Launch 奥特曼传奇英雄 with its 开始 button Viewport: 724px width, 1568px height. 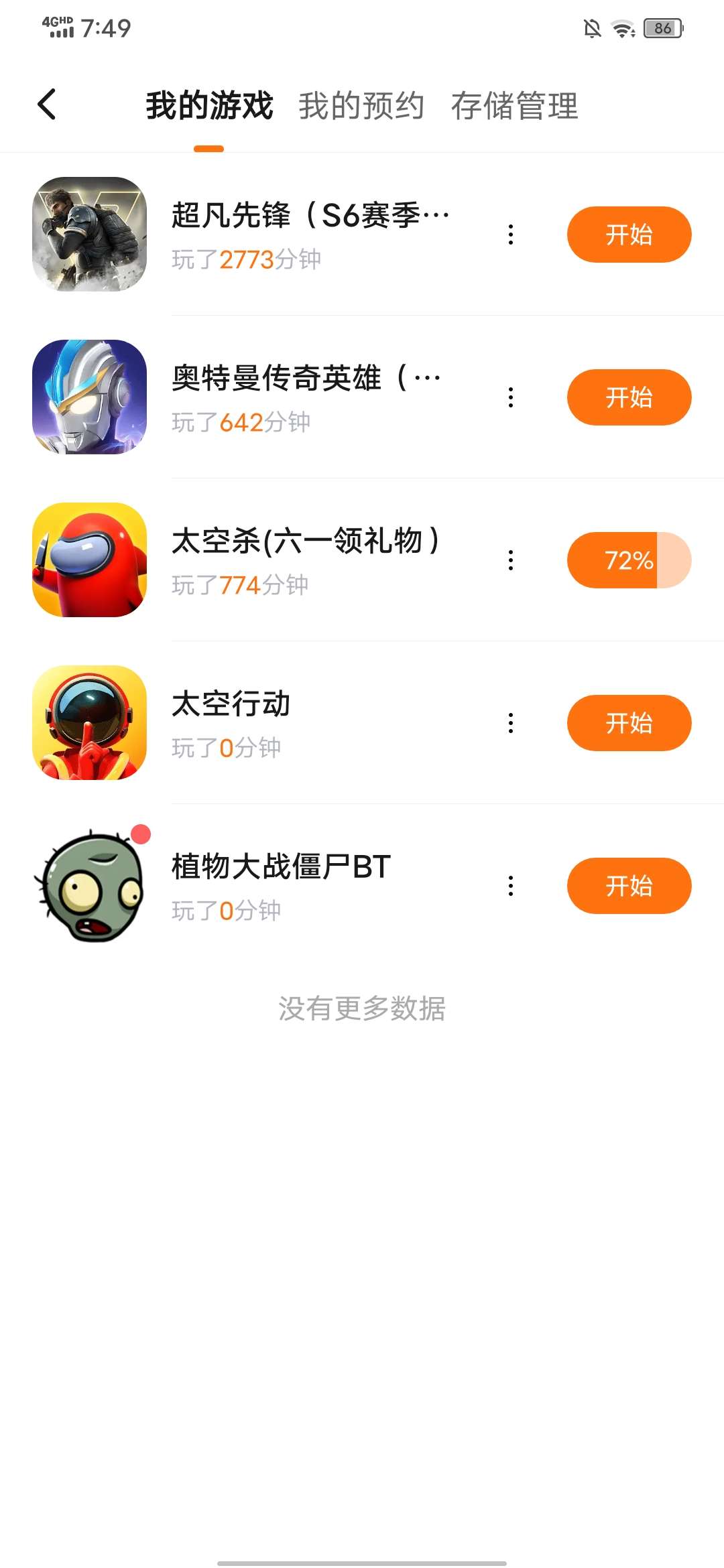tap(629, 397)
